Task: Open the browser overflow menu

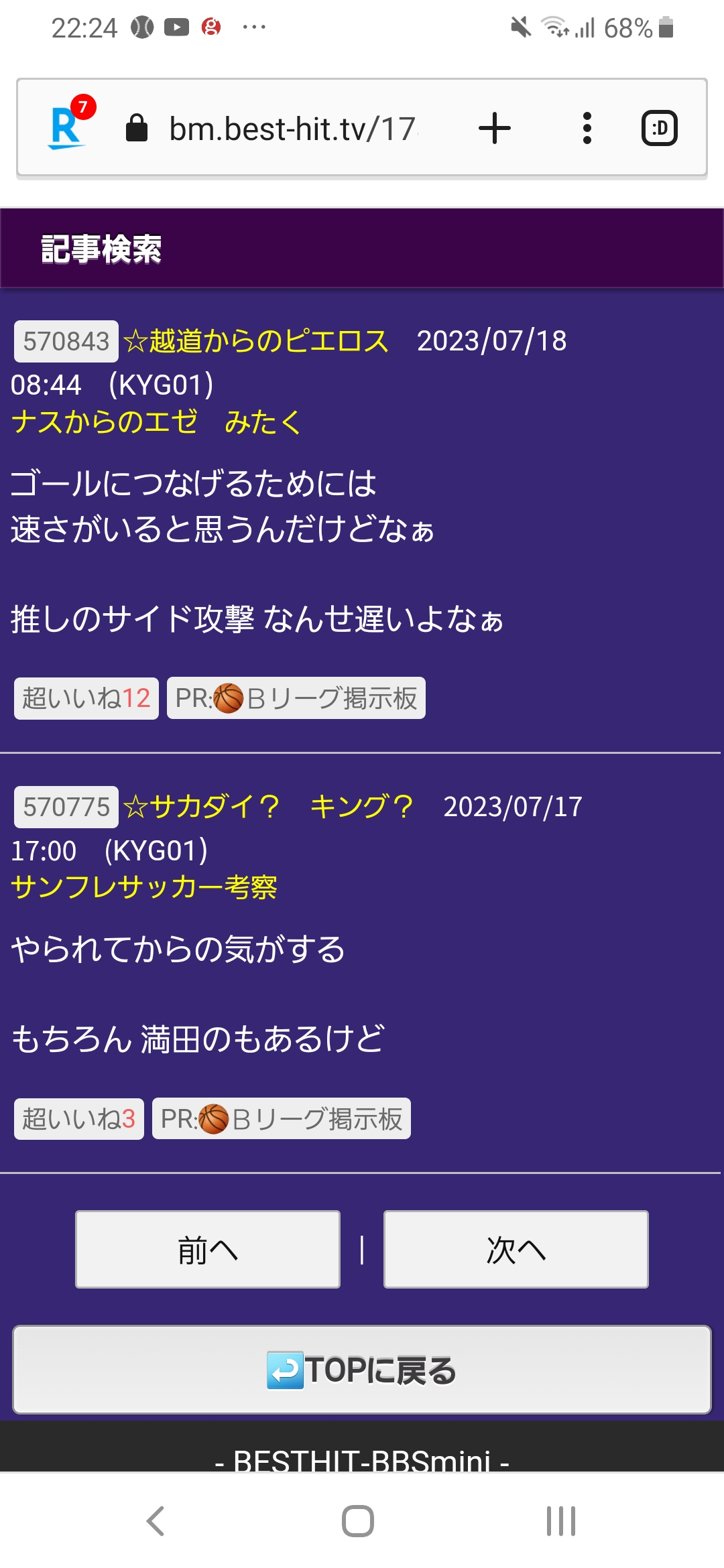Action: (x=587, y=128)
